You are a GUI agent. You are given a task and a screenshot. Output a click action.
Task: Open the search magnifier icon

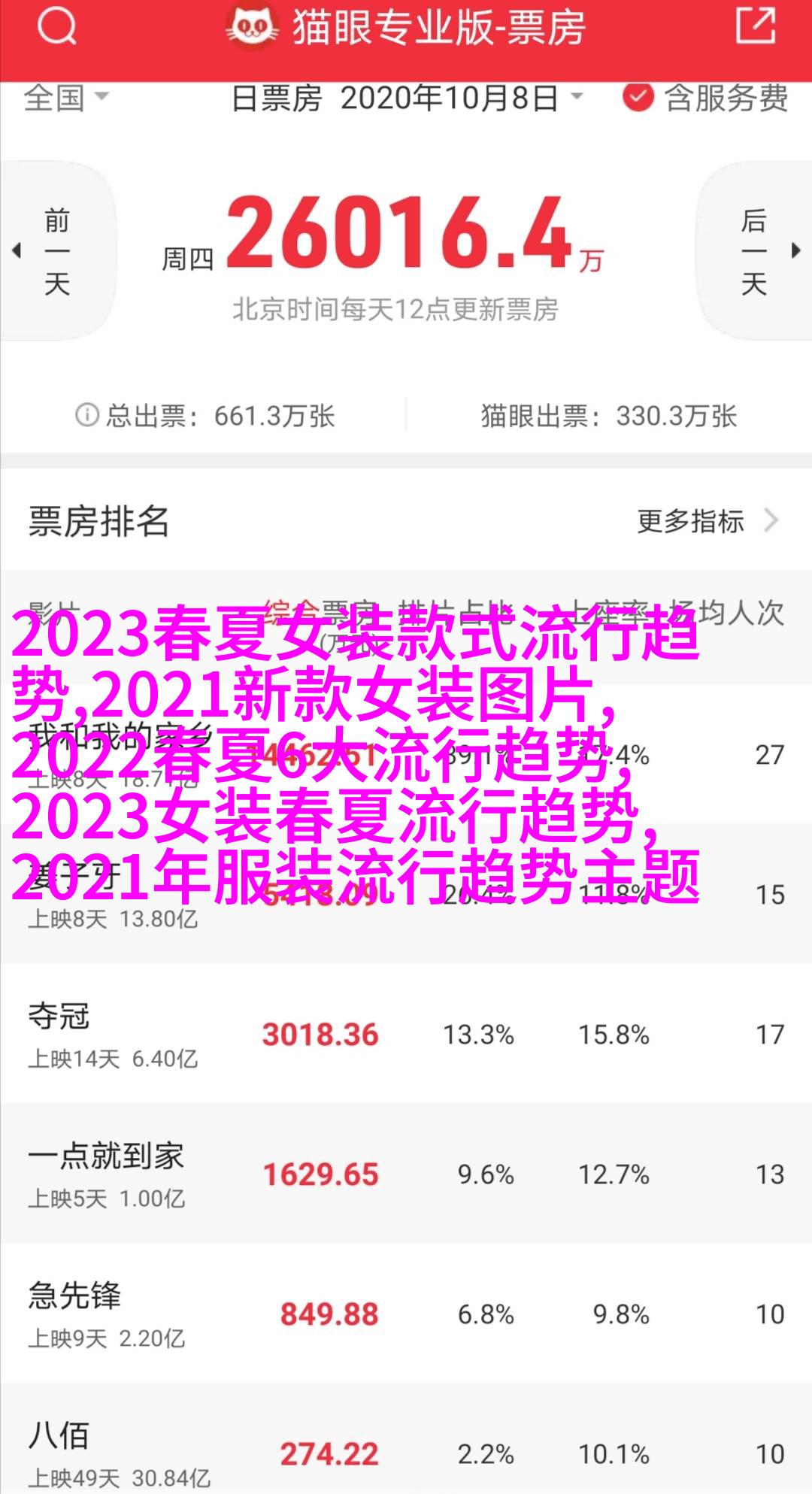pos(57,26)
